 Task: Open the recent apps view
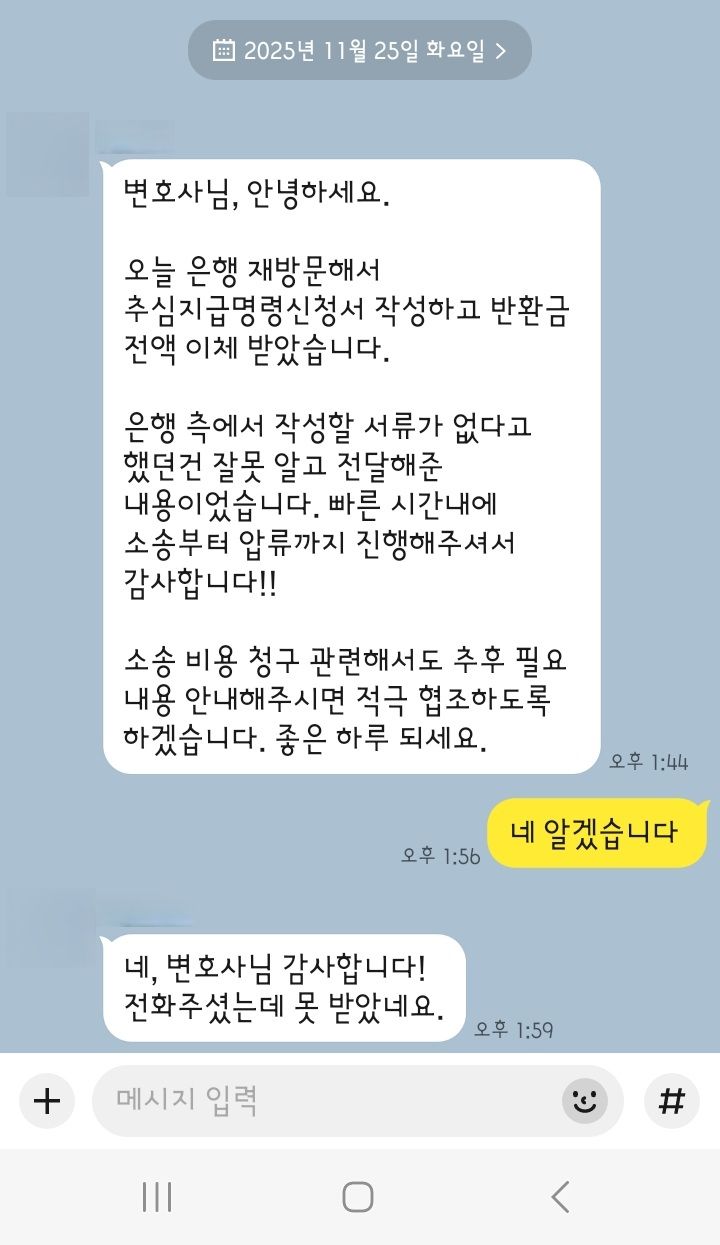click(157, 1197)
